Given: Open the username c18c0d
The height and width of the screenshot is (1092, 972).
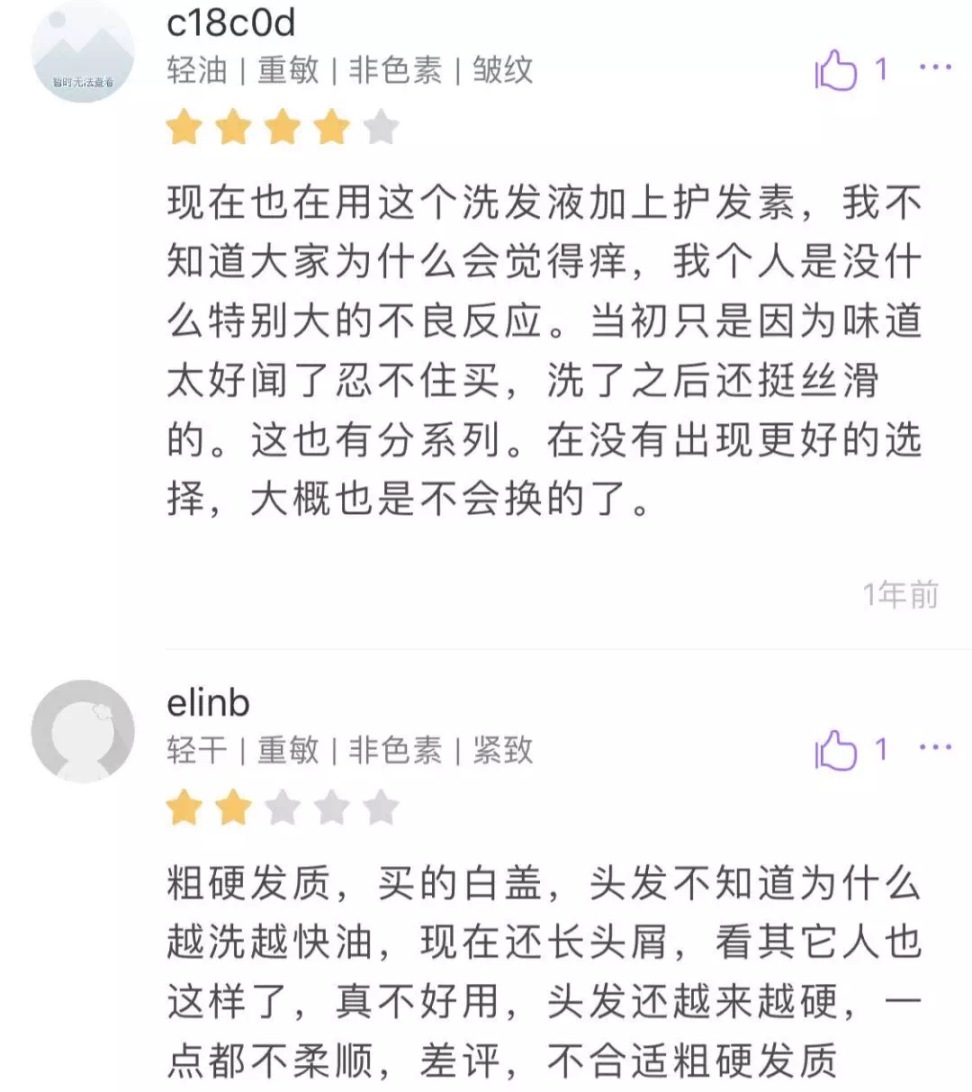Looking at the screenshot, I should click(x=231, y=23).
